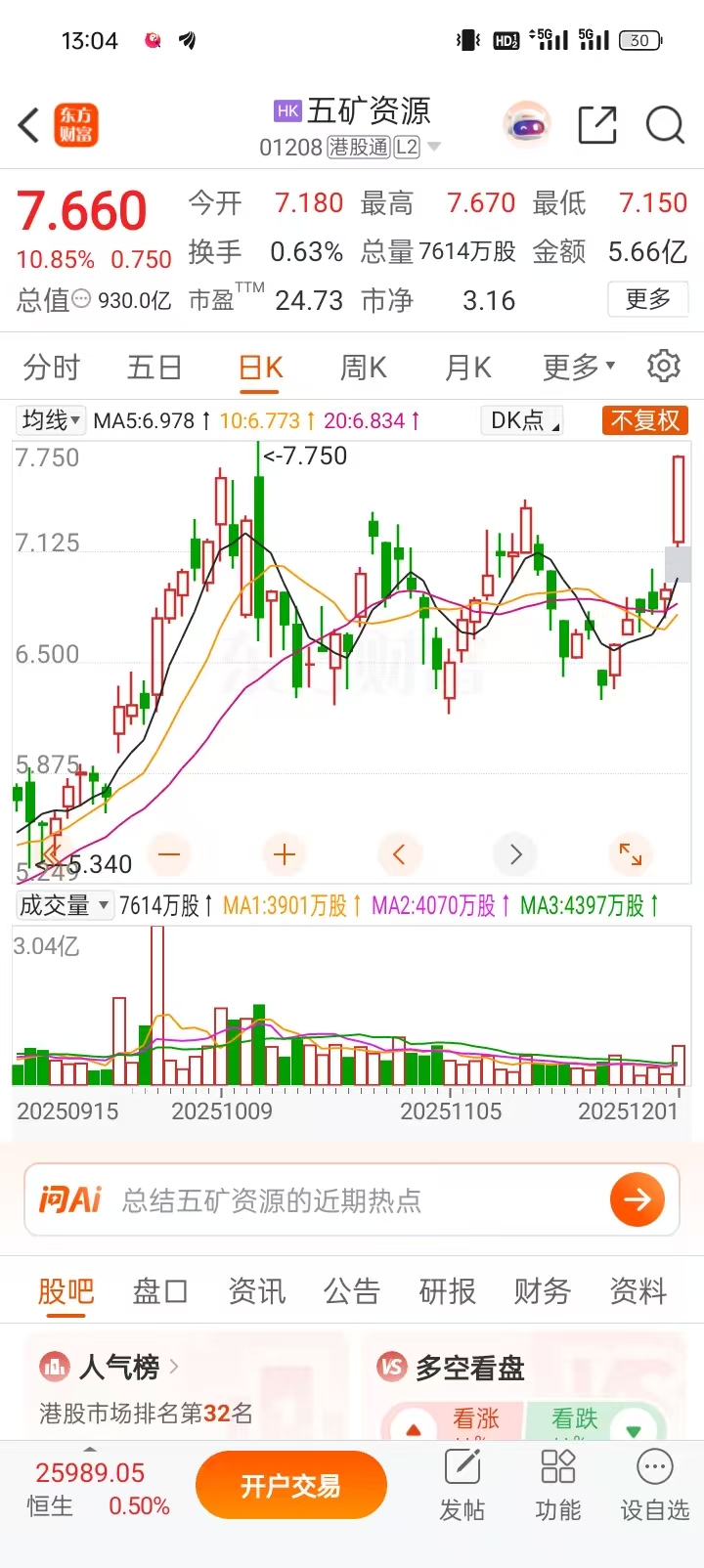The height and width of the screenshot is (1568, 704).
Task: Expand the chart to fullscreen
Action: pyautogui.click(x=631, y=854)
